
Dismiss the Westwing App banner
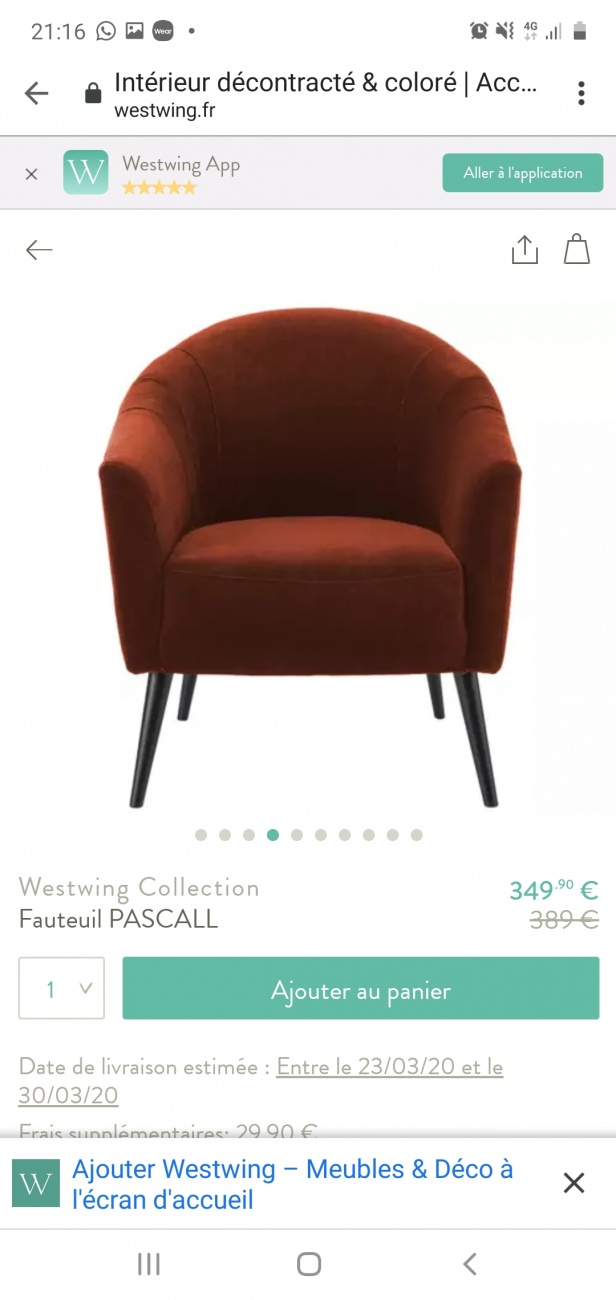coord(31,174)
